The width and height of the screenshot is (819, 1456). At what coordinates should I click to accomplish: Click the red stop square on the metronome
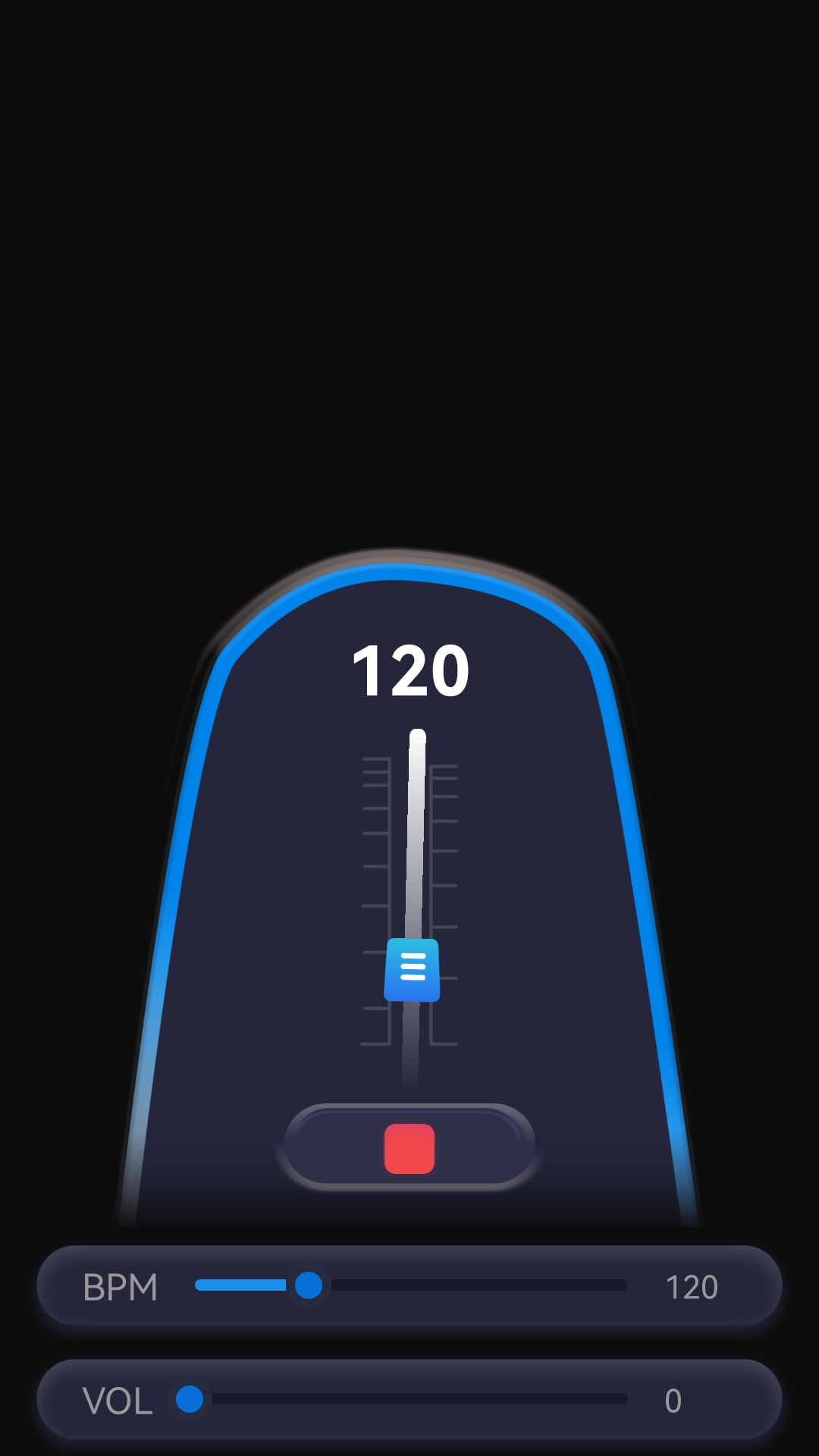click(x=409, y=1147)
